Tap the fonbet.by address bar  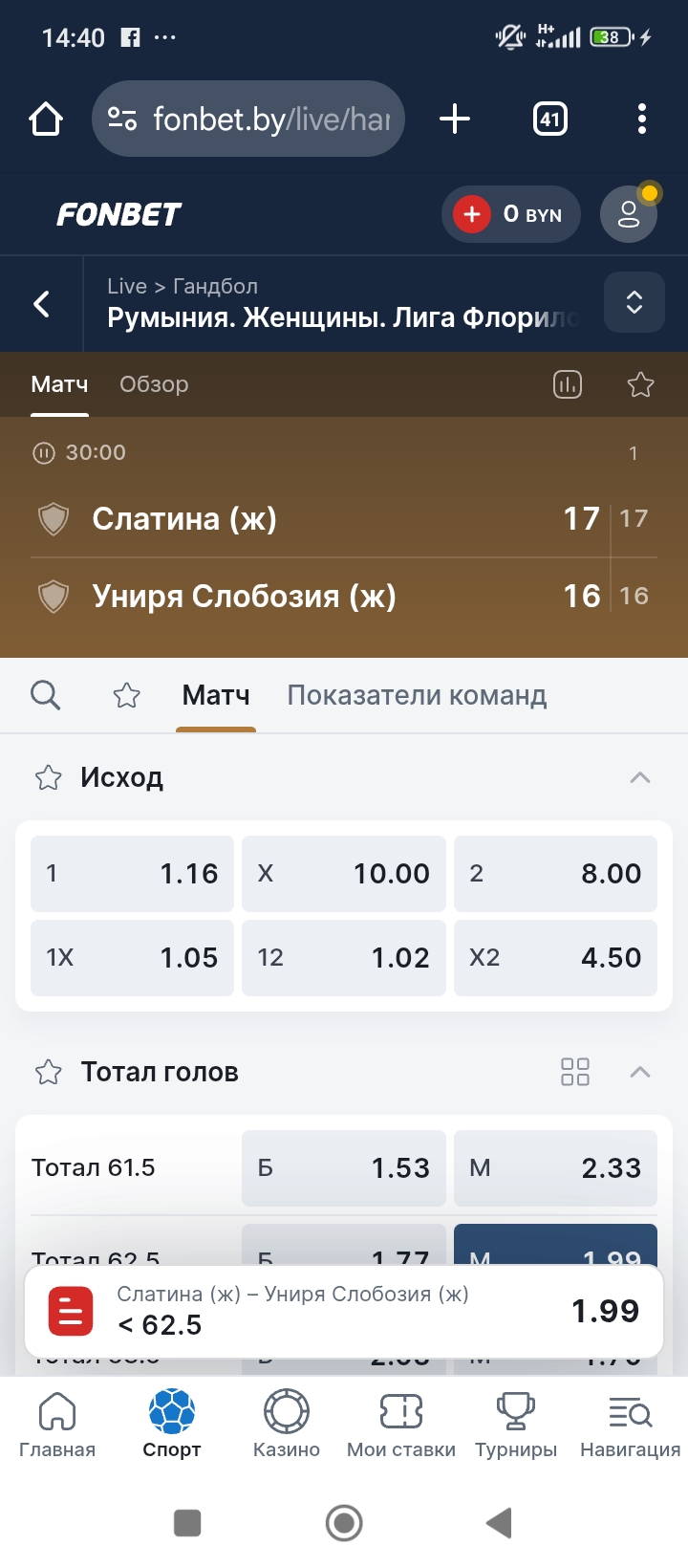point(248,119)
